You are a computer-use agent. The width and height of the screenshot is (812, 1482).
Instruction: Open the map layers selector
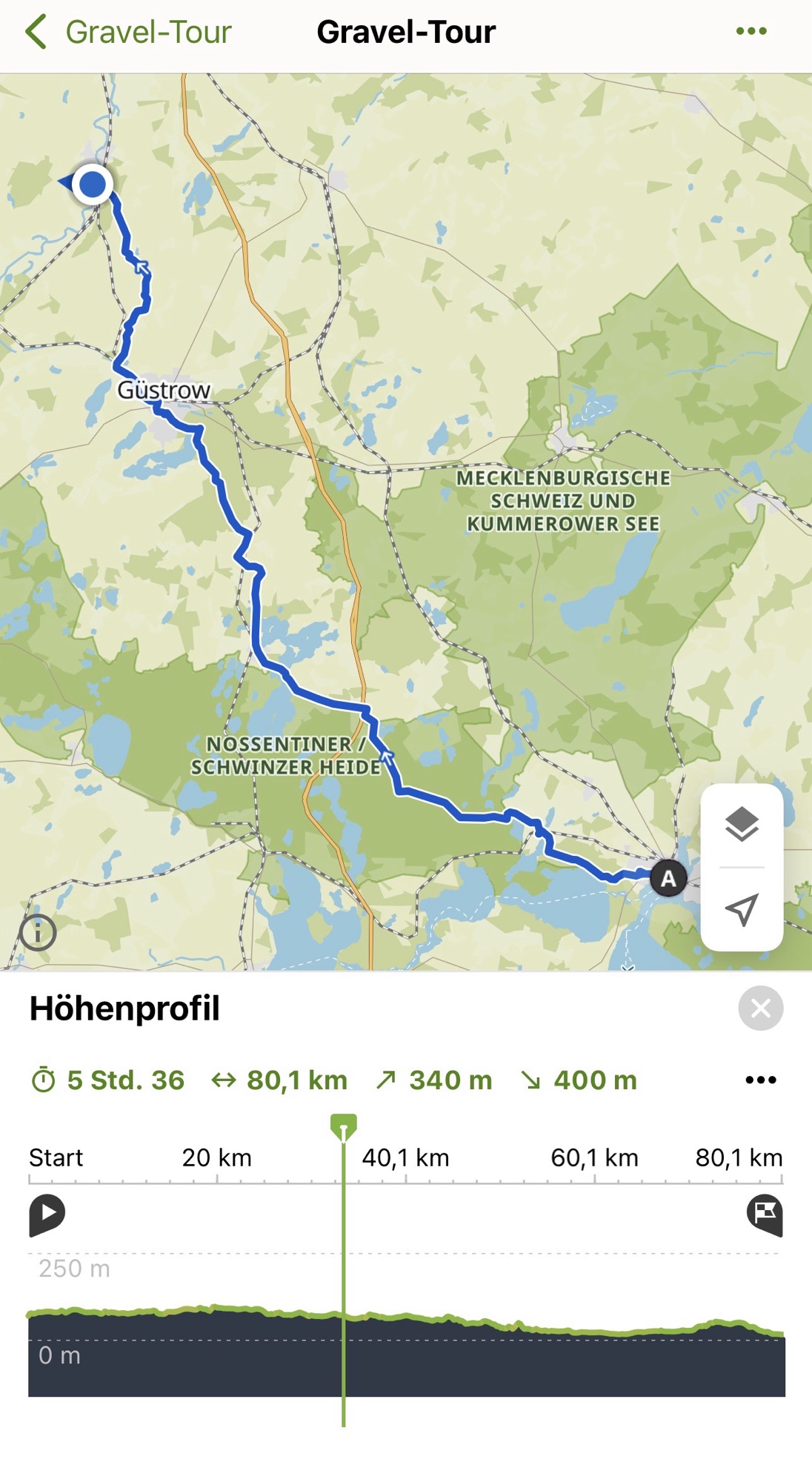coord(742,825)
